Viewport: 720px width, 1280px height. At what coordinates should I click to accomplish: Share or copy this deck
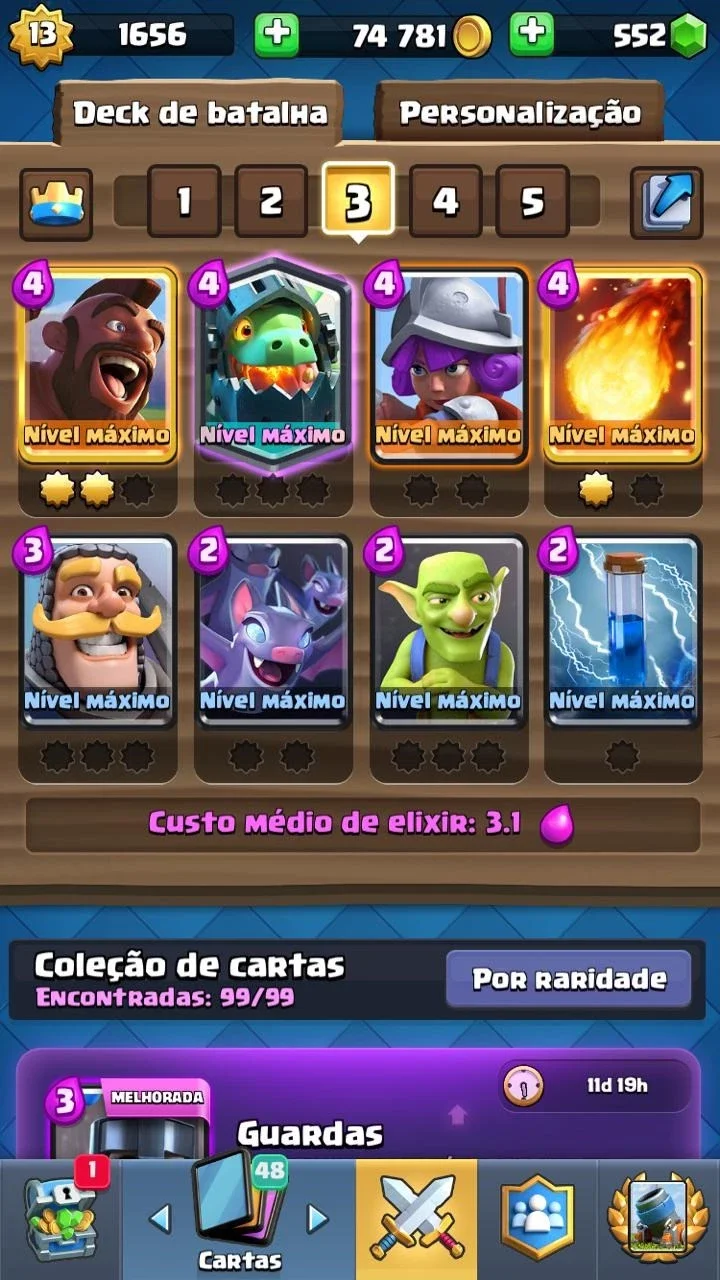tap(666, 203)
